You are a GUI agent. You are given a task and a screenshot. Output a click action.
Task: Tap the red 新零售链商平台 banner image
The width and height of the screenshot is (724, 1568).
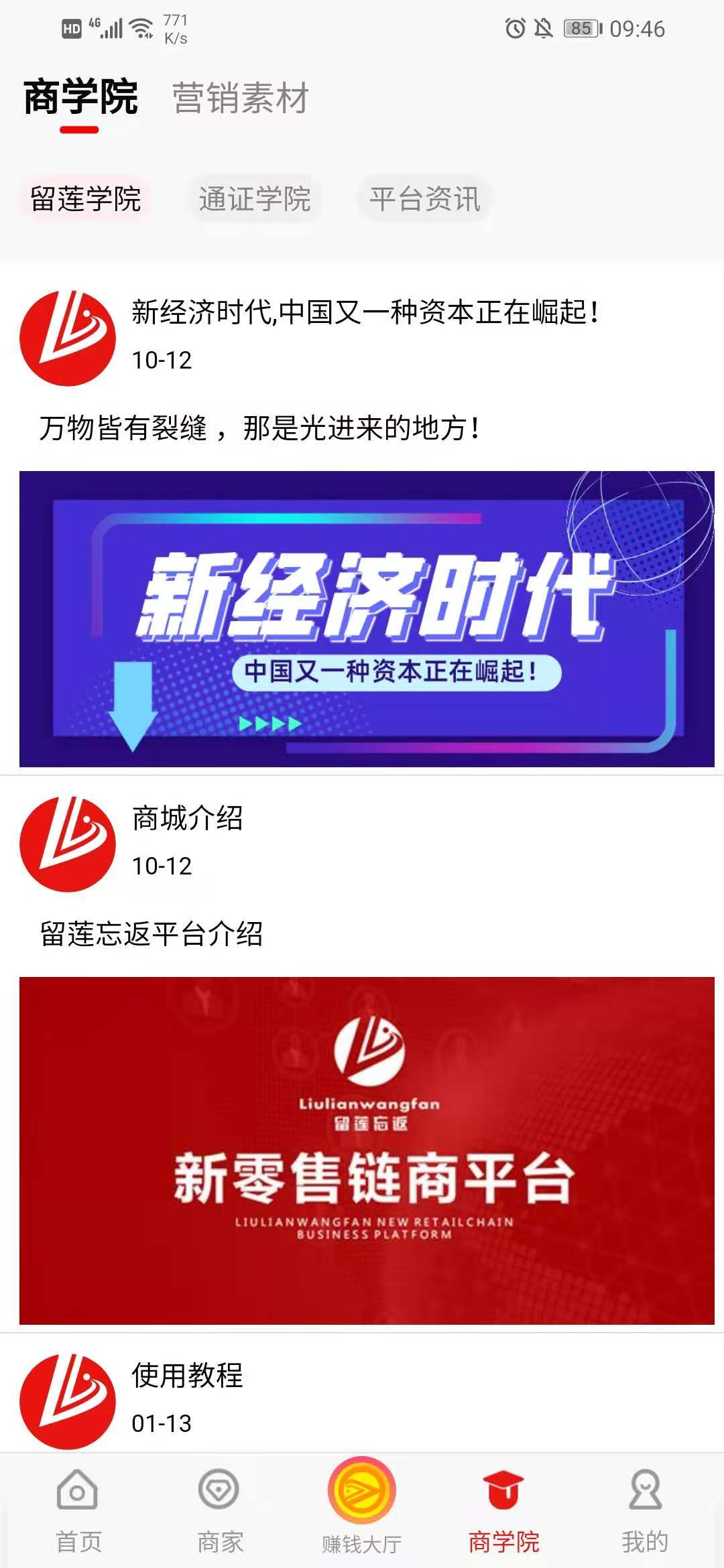click(x=367, y=1150)
